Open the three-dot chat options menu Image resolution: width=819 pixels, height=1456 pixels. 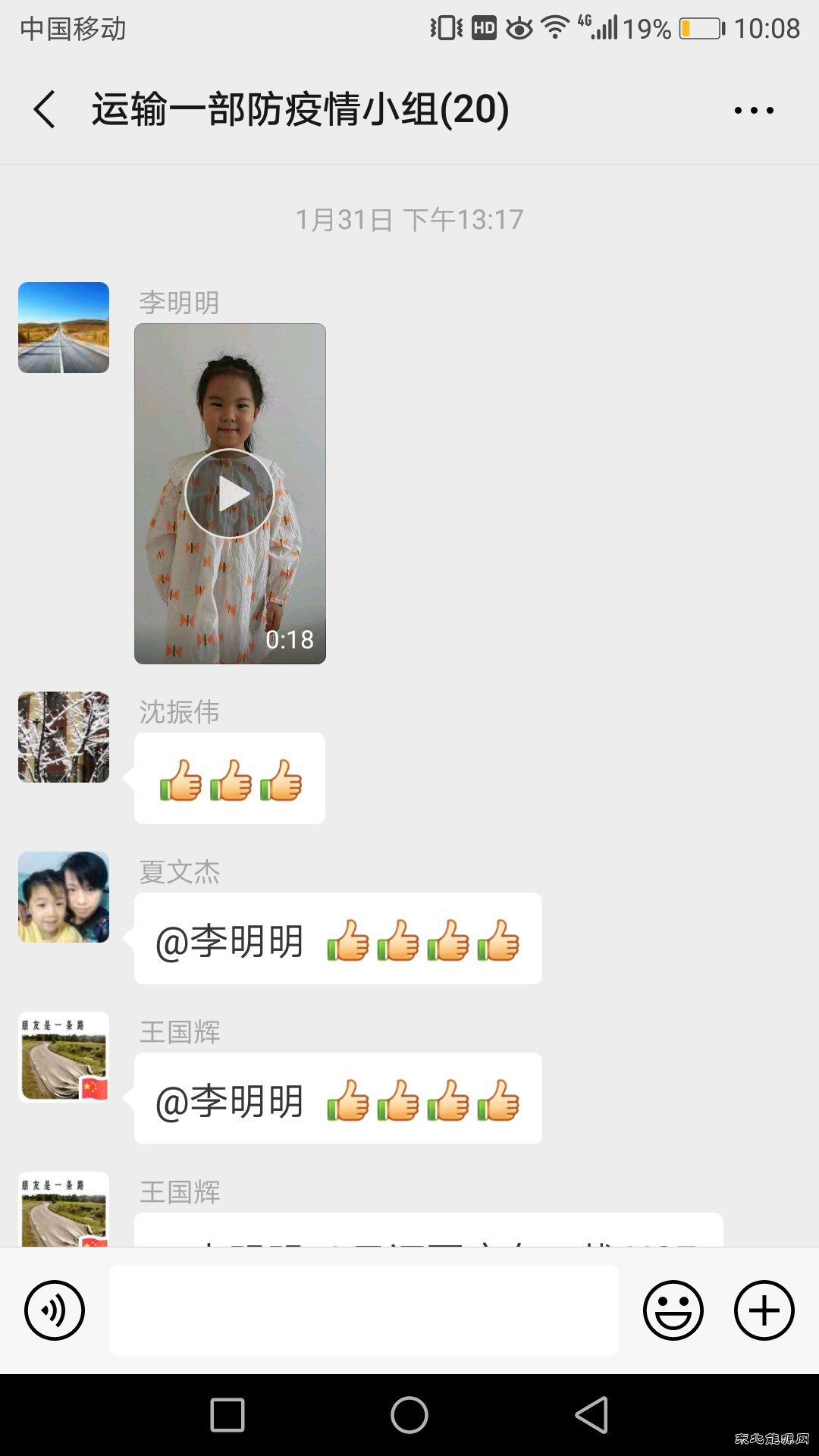coord(754,110)
